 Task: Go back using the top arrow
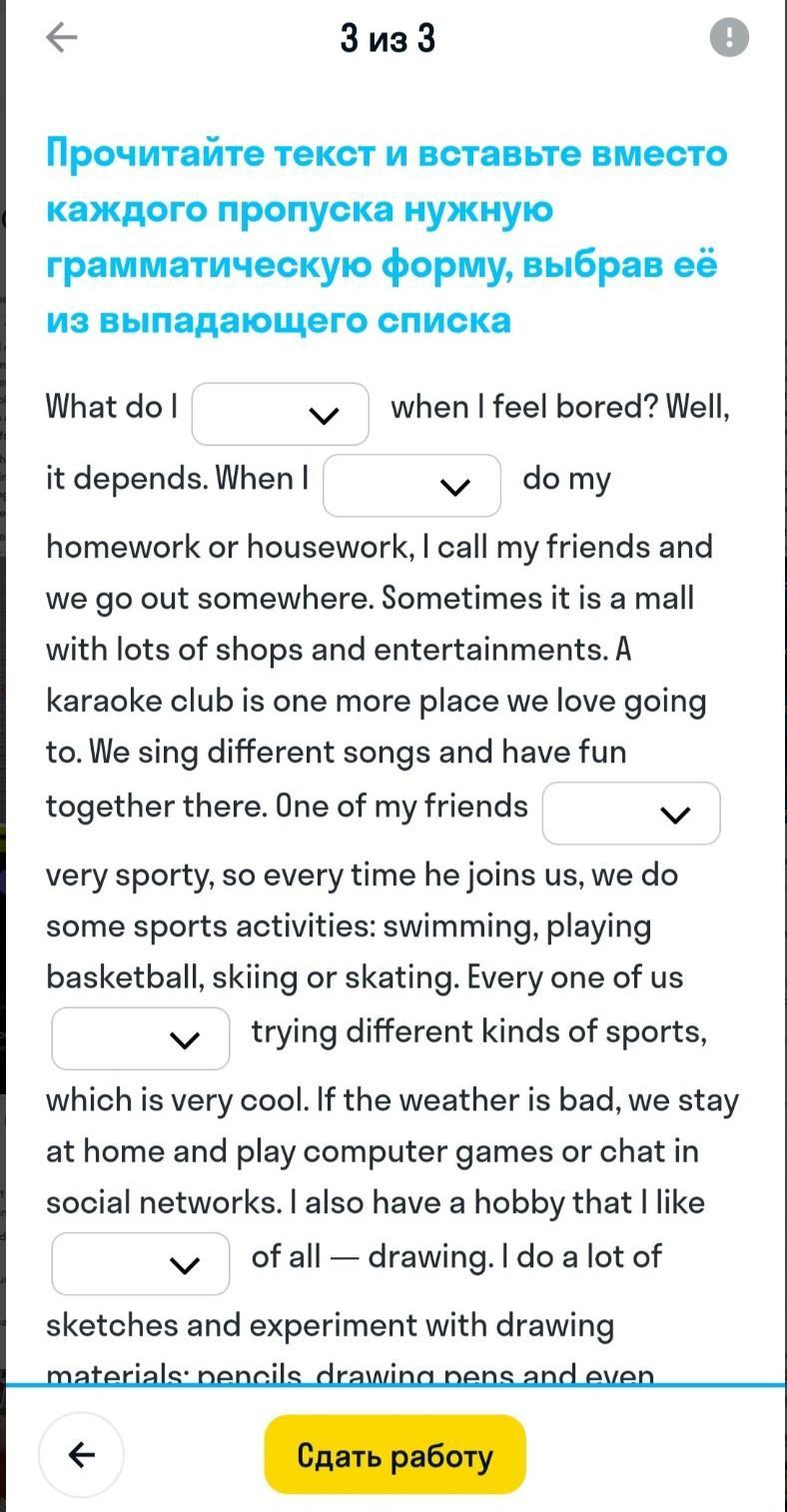click(x=62, y=38)
